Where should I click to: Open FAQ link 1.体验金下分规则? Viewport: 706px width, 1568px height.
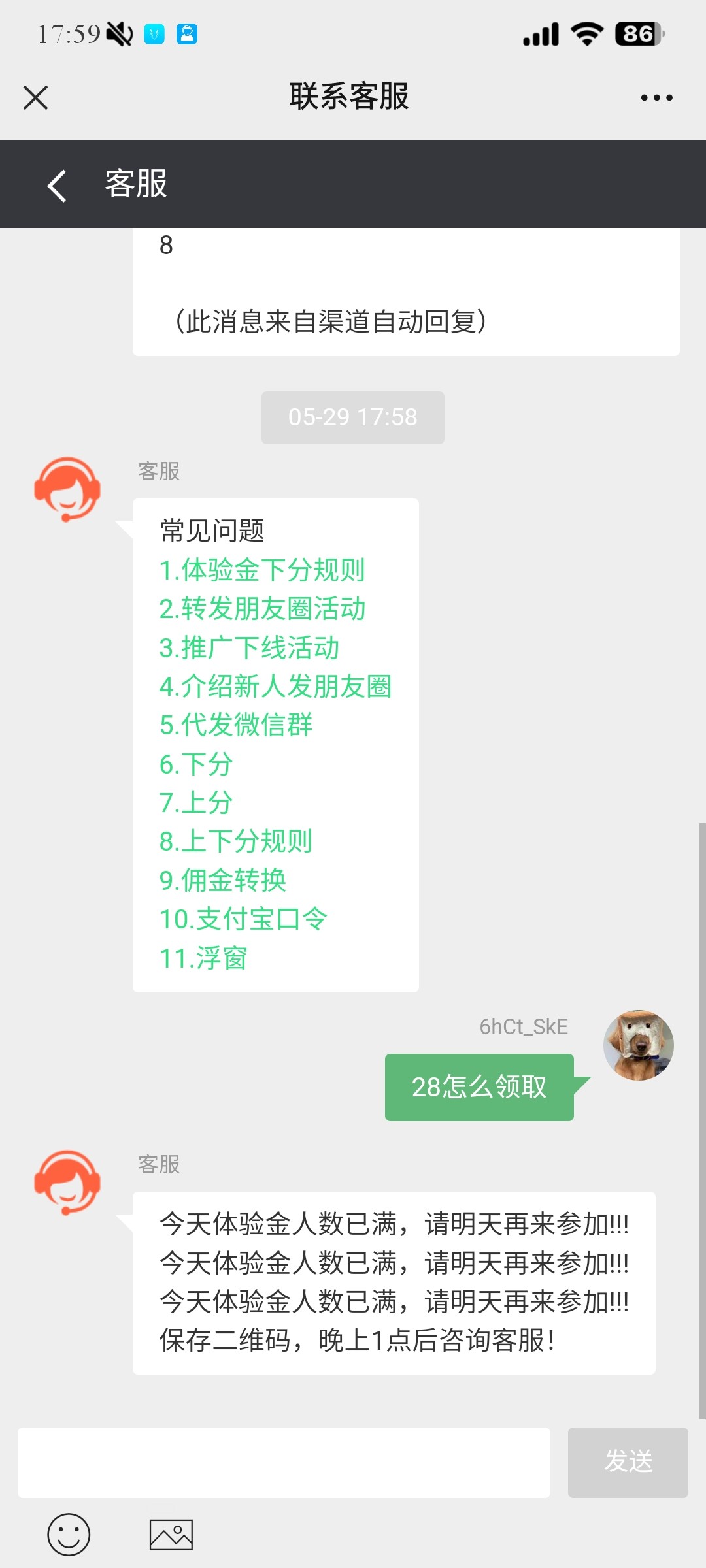[262, 570]
